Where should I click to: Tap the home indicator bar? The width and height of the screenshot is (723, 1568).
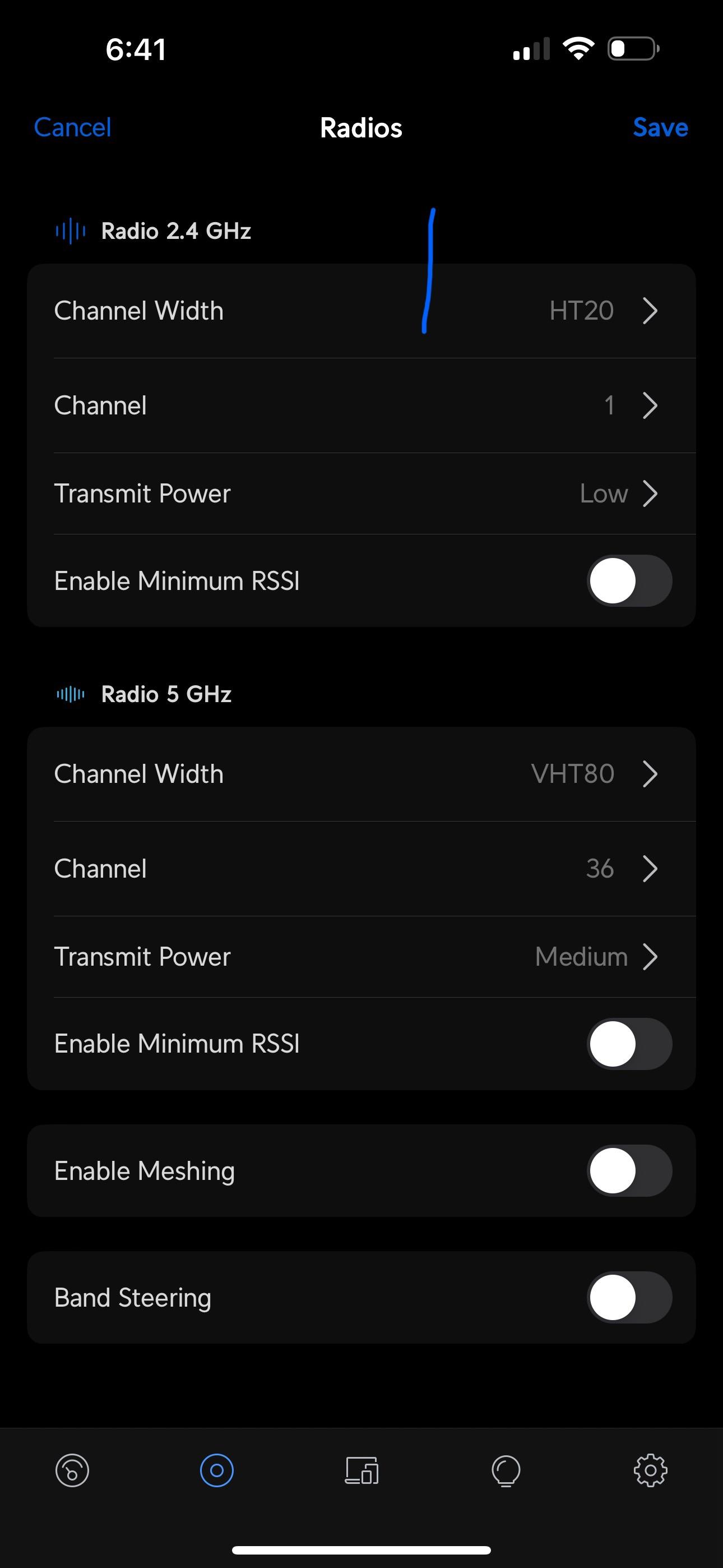tap(361, 1549)
